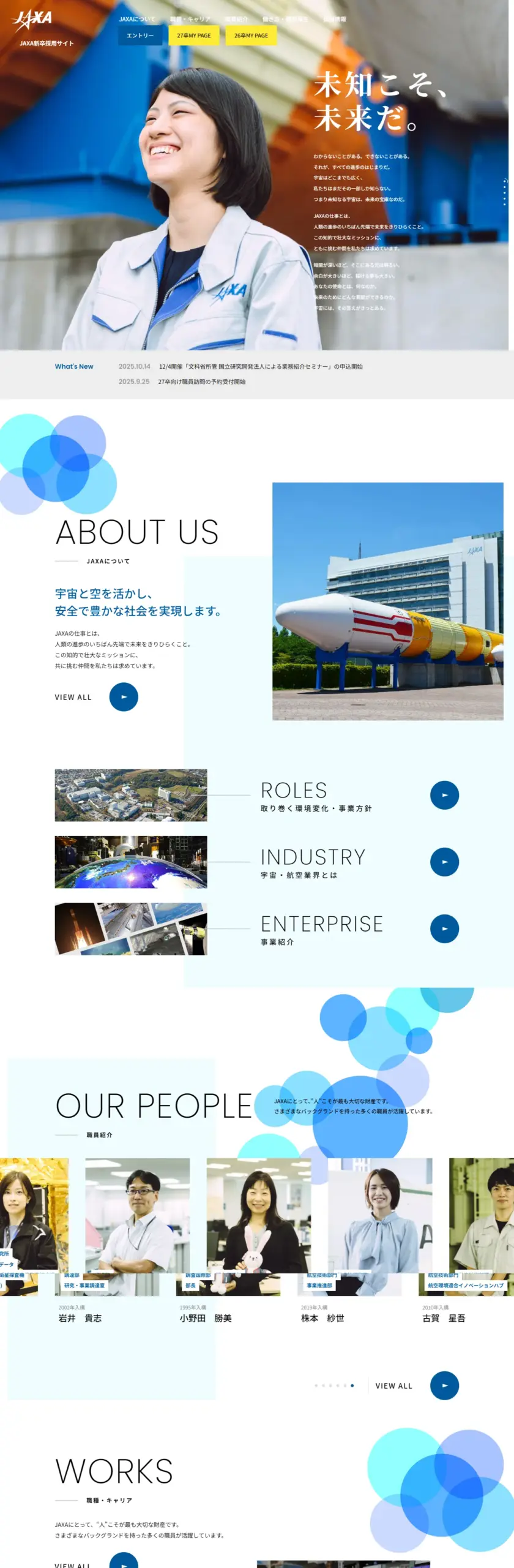514x1568 pixels.
Task: Open the Earth image beside INDUSTRY
Action: click(130, 862)
